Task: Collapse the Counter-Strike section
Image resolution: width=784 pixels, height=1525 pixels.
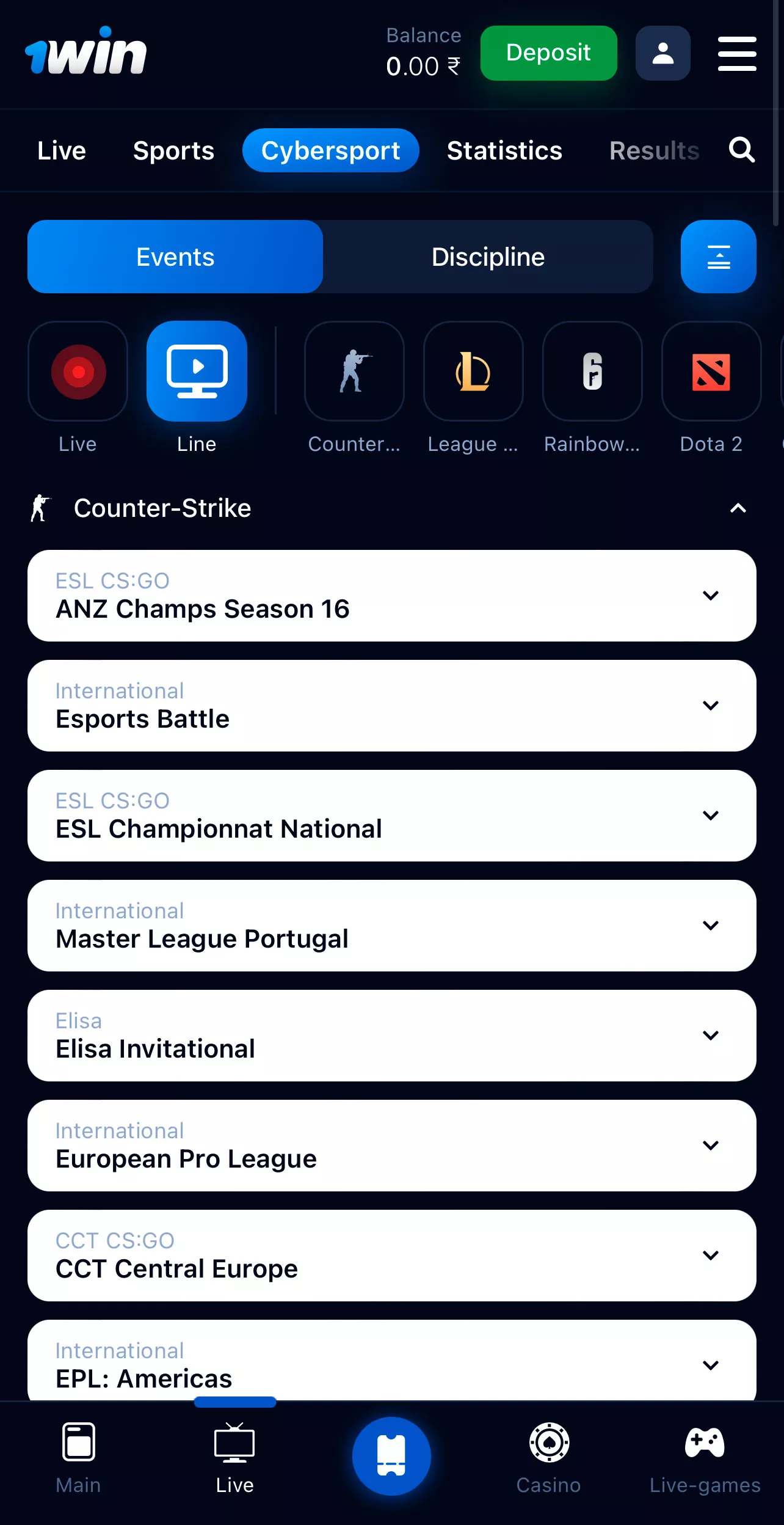Action: pos(738,508)
